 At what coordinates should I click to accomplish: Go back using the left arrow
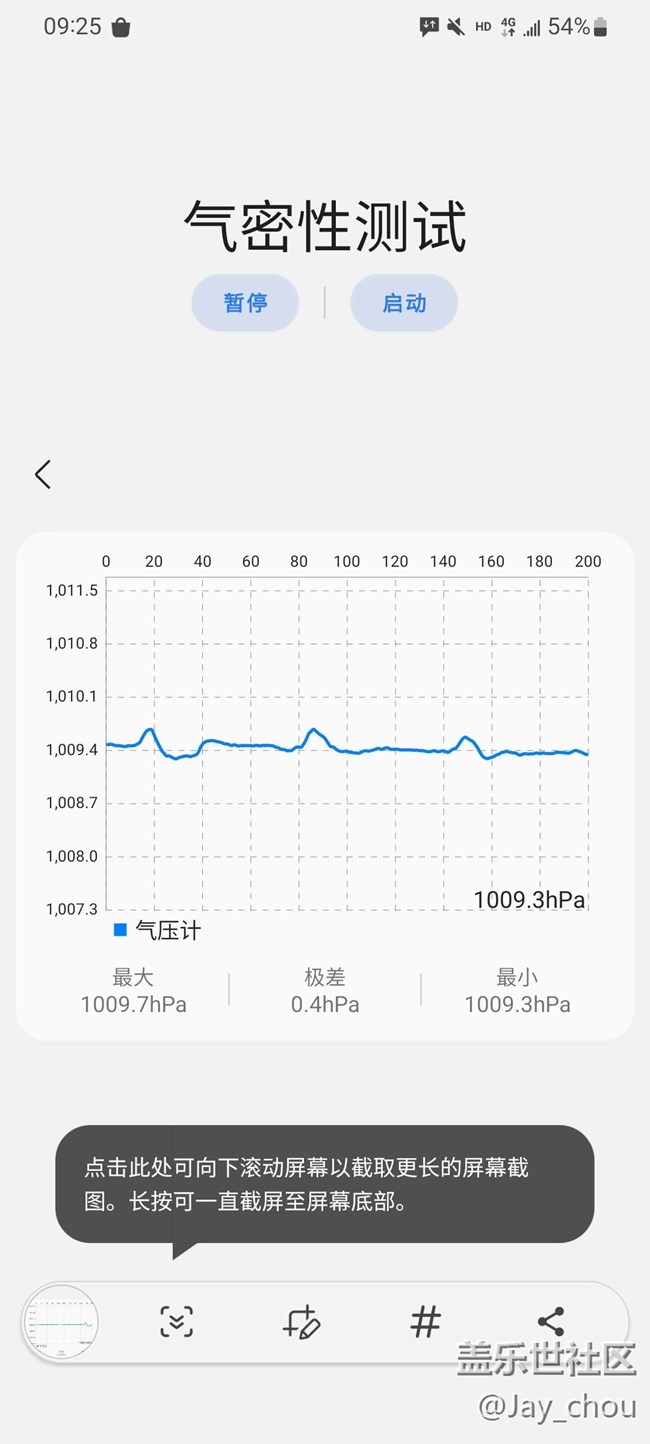tap(42, 474)
